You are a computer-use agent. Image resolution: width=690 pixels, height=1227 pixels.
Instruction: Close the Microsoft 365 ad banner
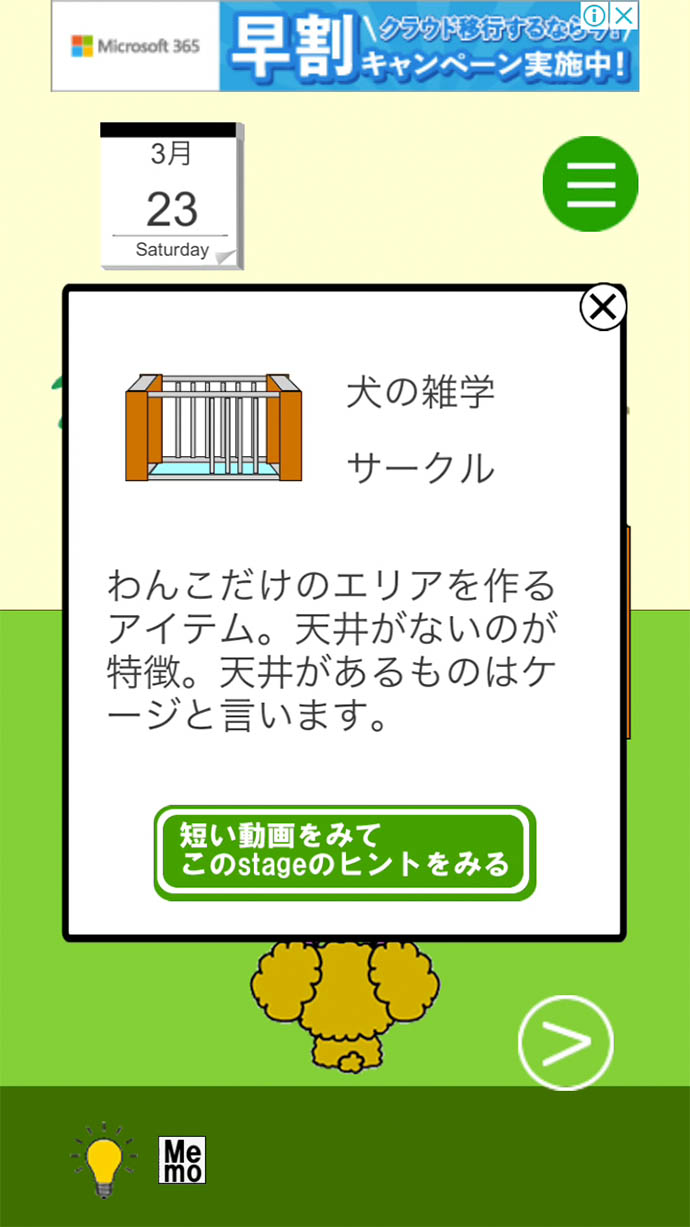pyautogui.click(x=624, y=15)
